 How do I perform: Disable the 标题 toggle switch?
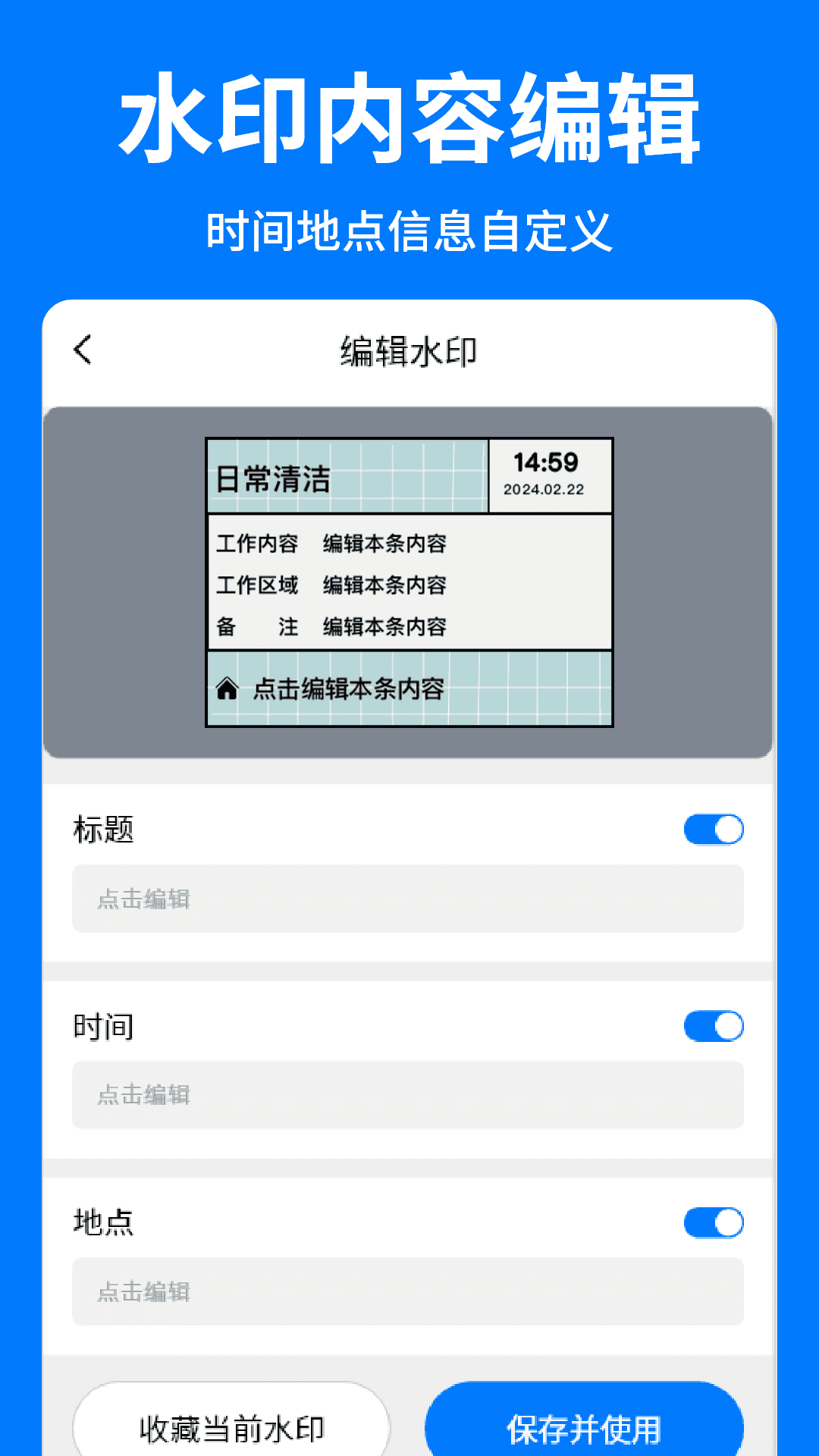[711, 830]
